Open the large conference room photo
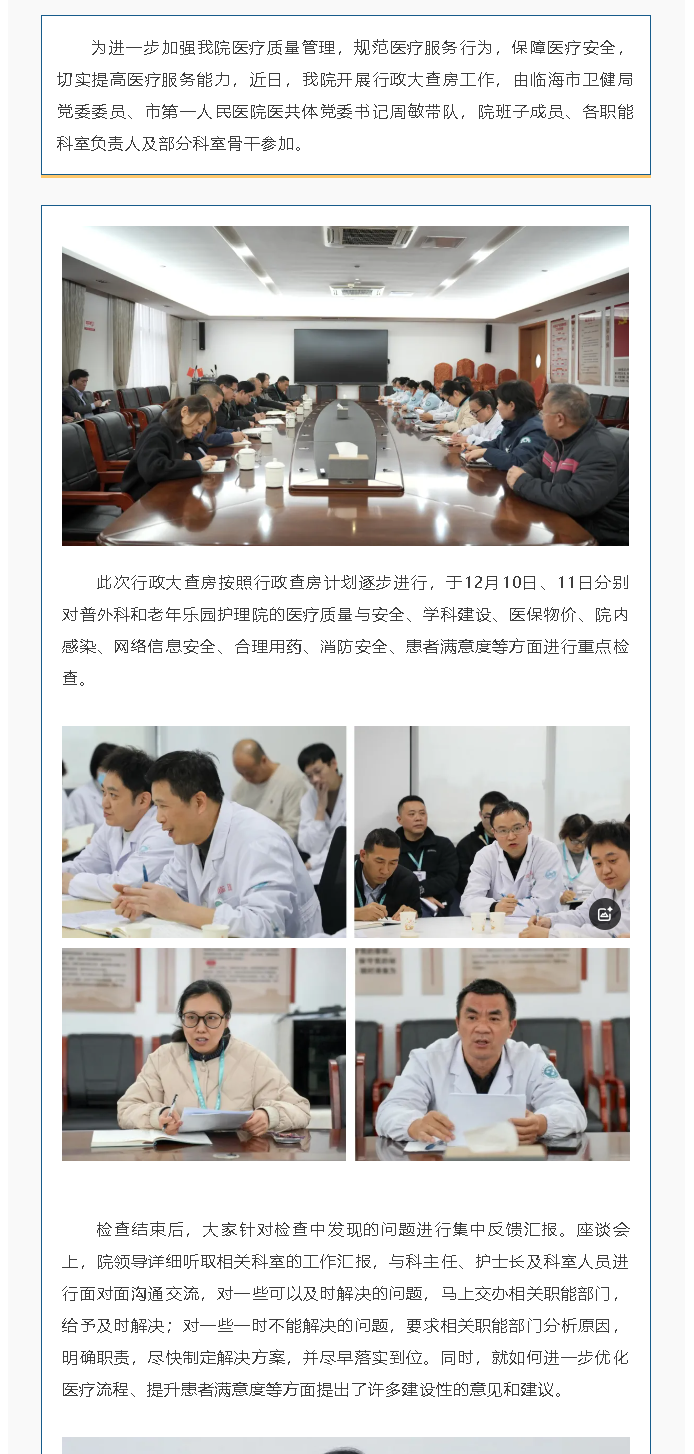The height and width of the screenshot is (1454, 694). tap(345, 385)
